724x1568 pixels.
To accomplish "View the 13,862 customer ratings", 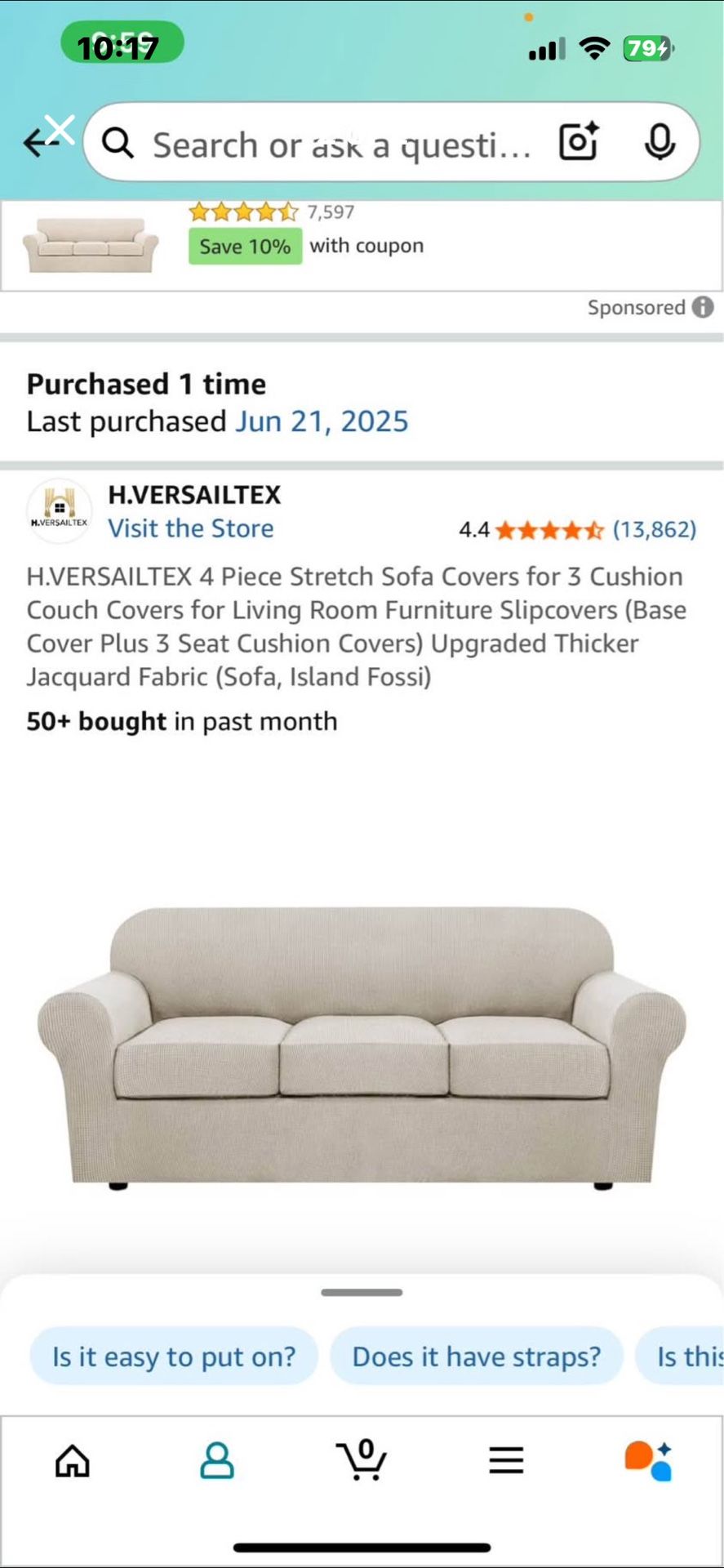I will click(654, 530).
